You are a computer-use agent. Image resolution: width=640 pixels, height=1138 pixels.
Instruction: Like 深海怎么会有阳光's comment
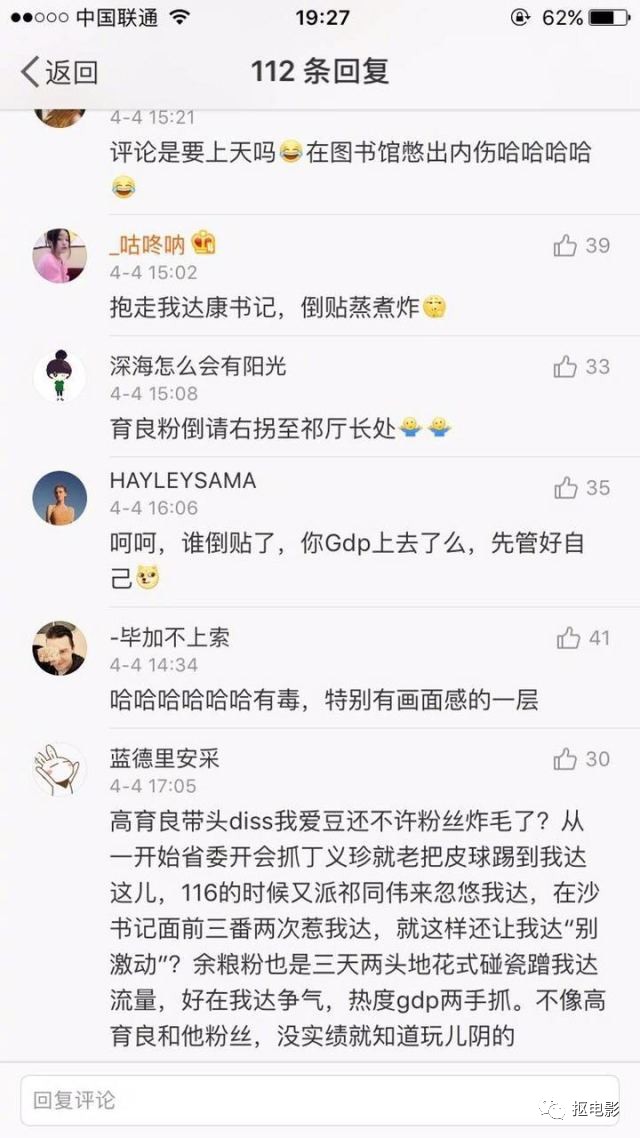pyautogui.click(x=567, y=367)
